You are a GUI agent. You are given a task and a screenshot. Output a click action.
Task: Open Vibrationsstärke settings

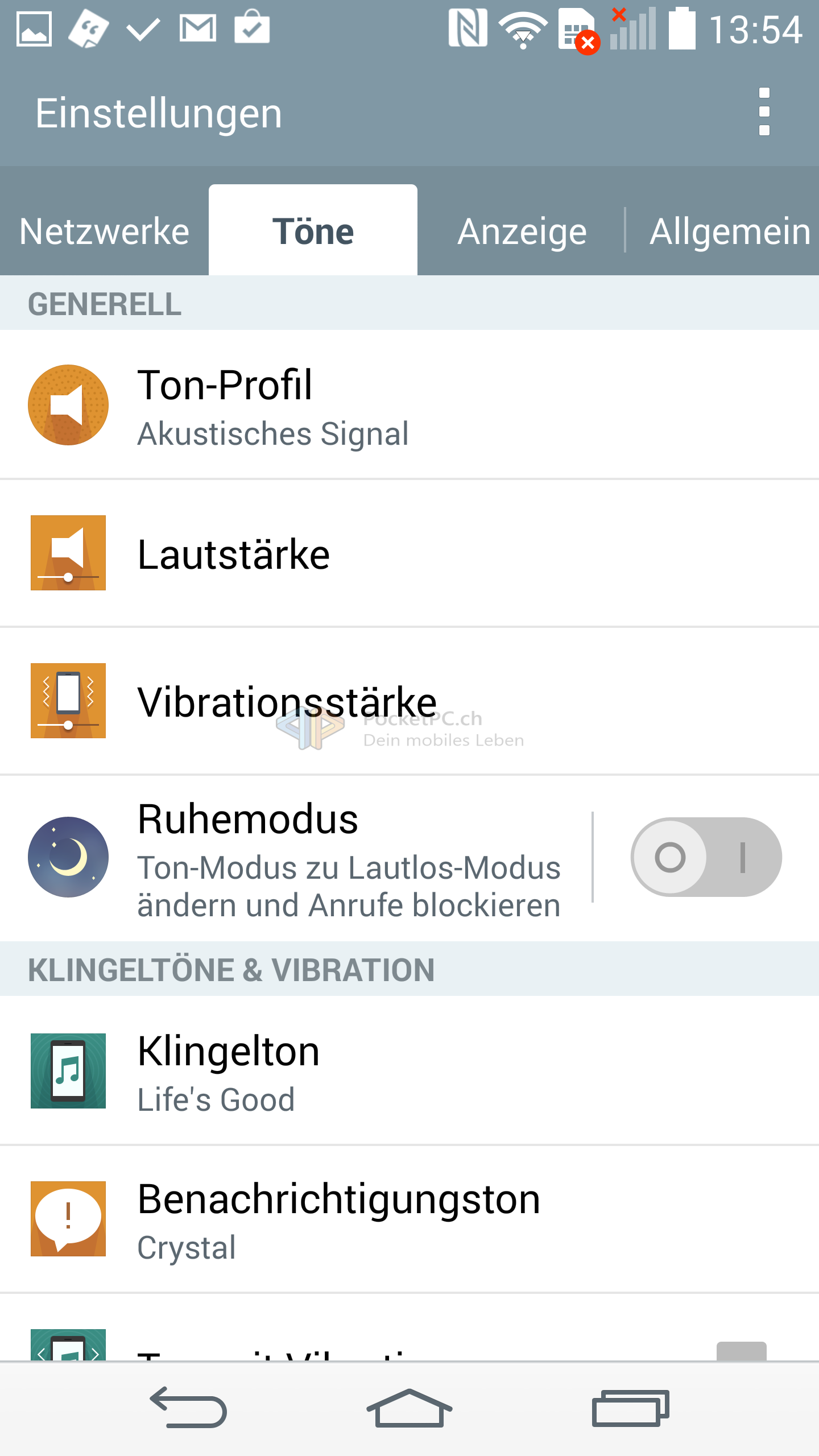coord(409,701)
